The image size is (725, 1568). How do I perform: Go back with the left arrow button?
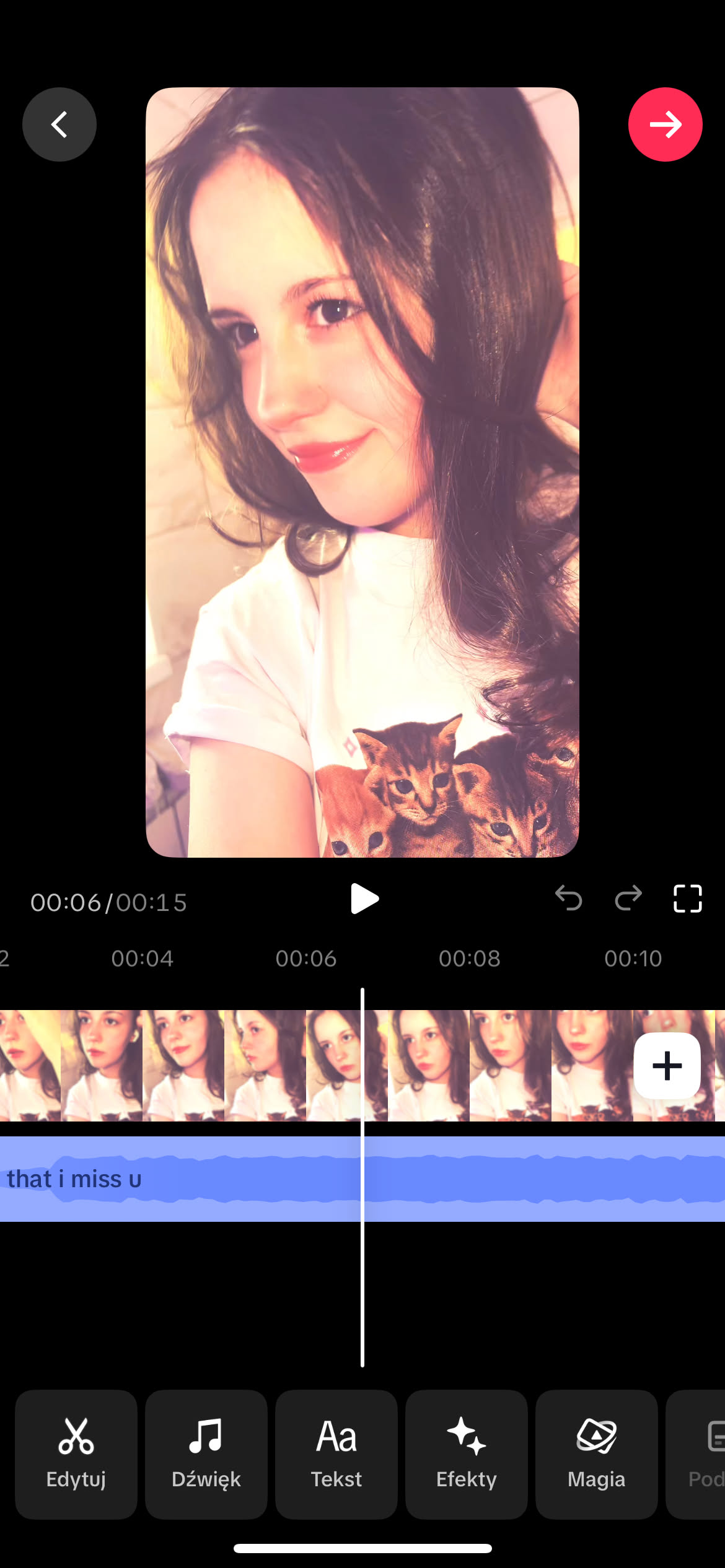coord(59,124)
